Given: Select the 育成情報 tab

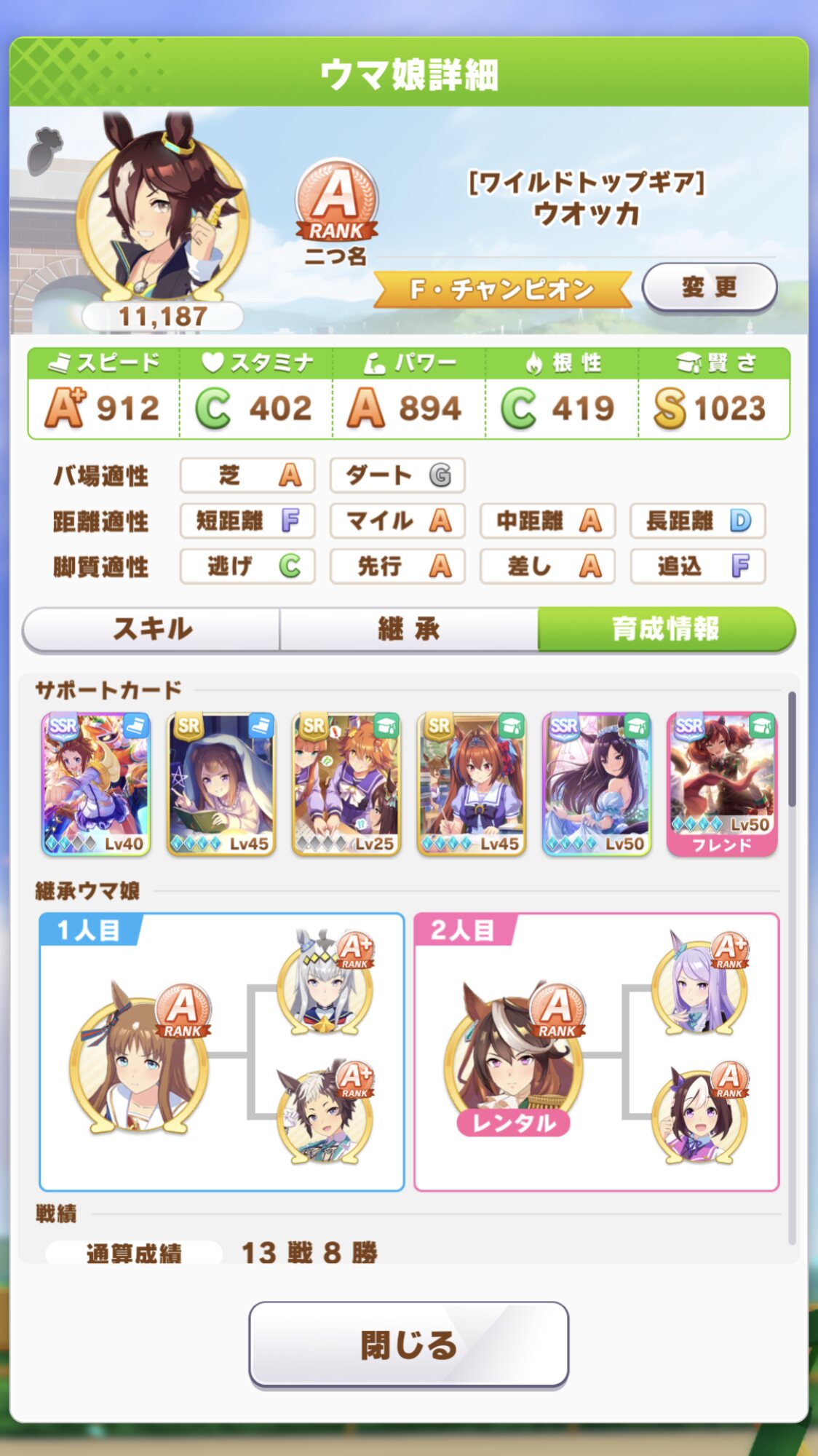Looking at the screenshot, I should coord(667,629).
